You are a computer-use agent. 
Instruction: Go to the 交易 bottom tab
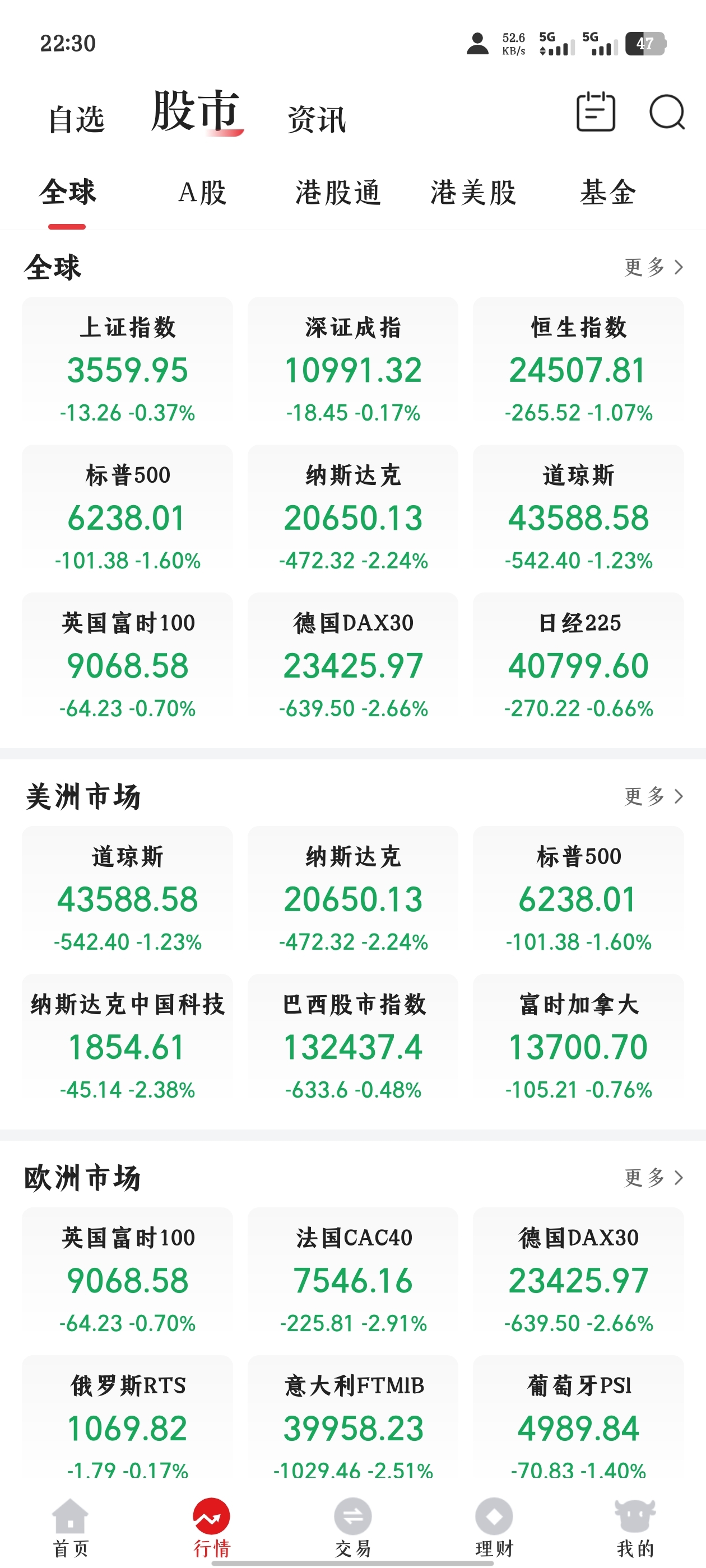[x=352, y=1528]
